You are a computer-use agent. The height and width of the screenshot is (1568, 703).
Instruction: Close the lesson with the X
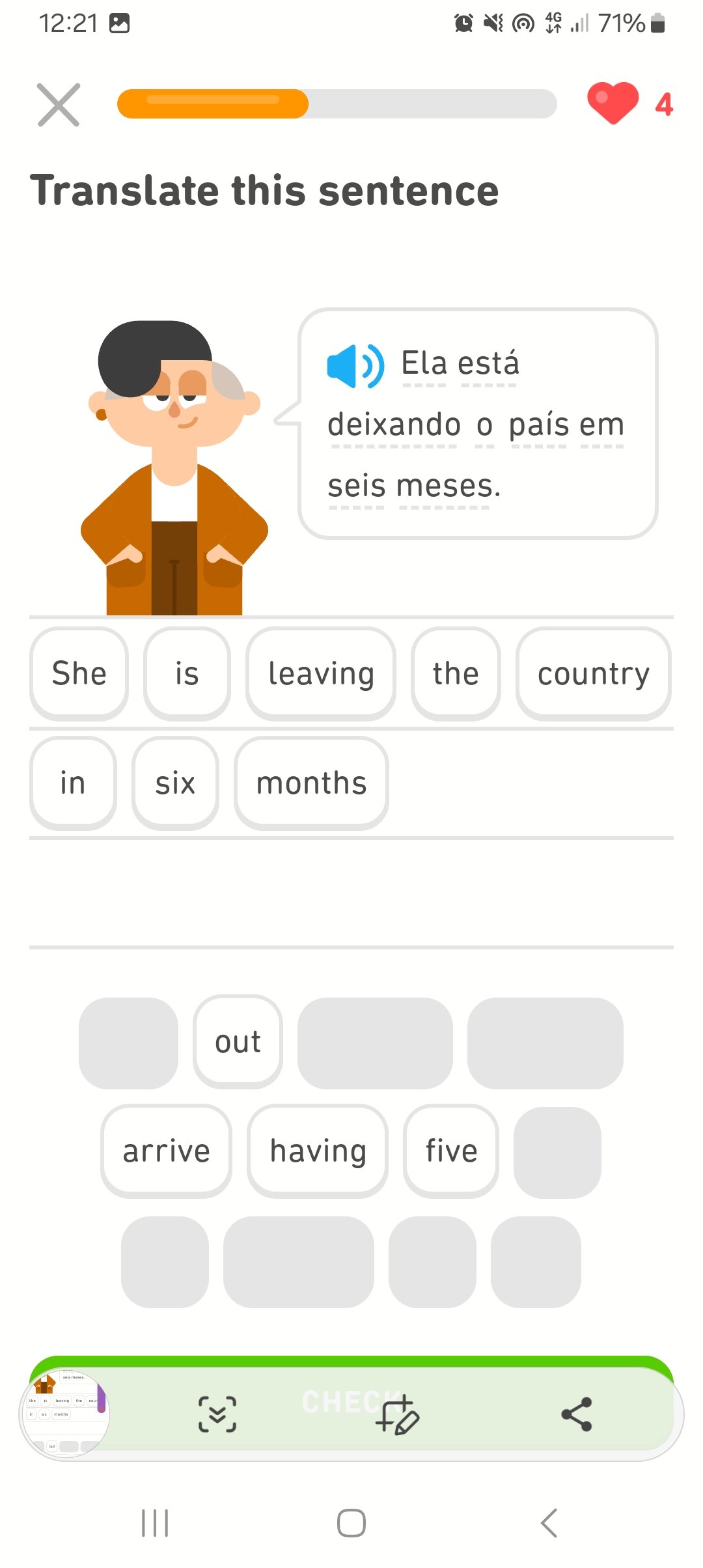tap(59, 105)
